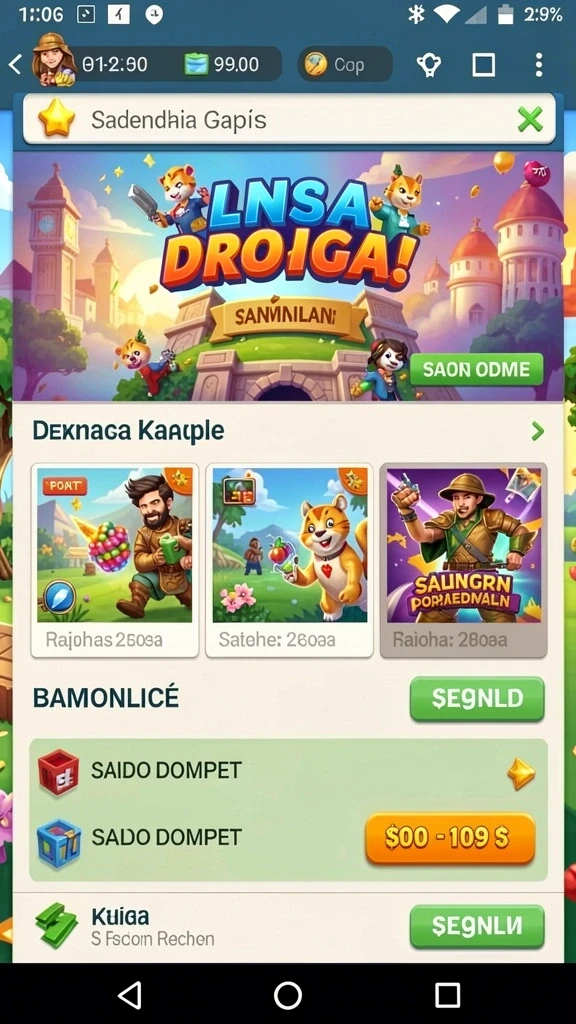The width and height of the screenshot is (576, 1024).
Task: Tap the lightbulb hint icon
Action: (429, 64)
